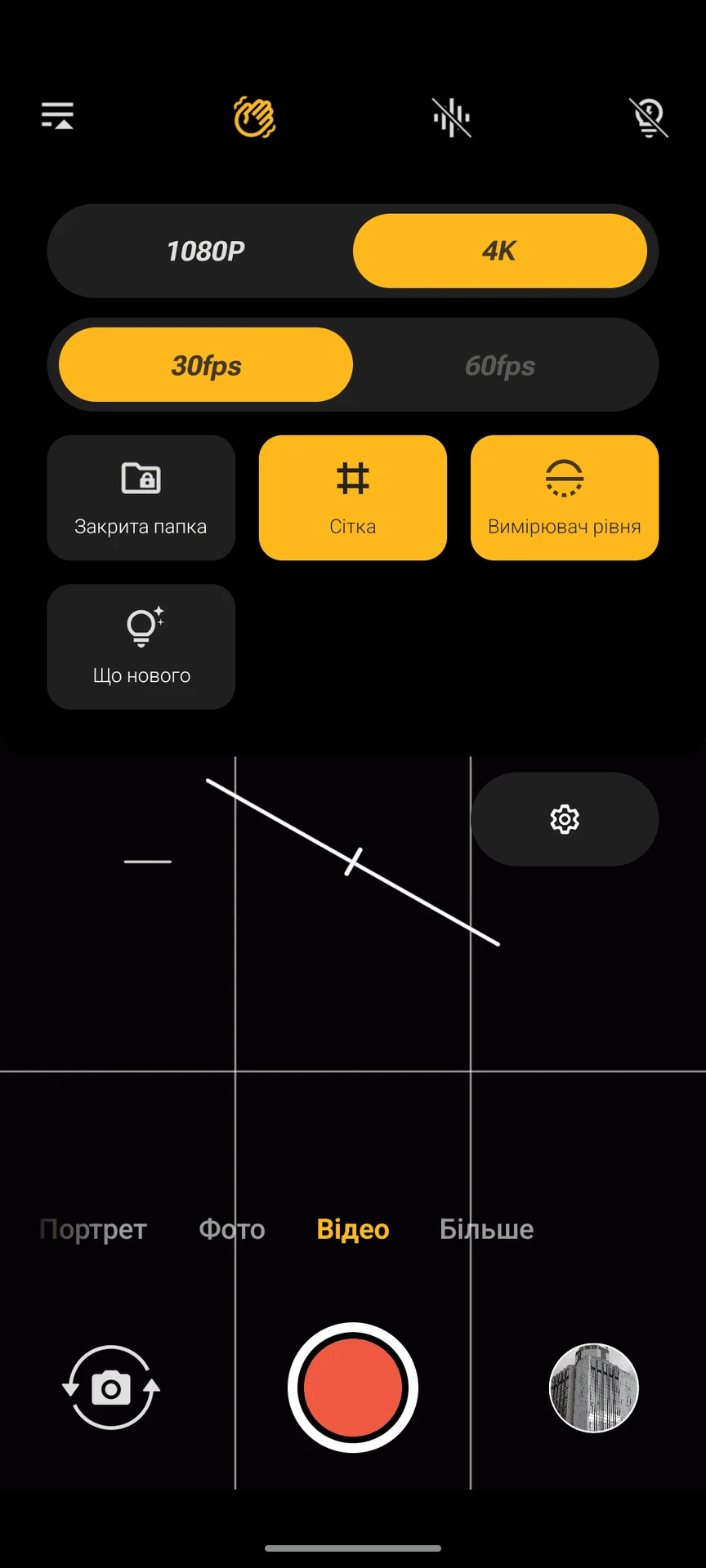Disable the Сітка grid overlay
Image resolution: width=706 pixels, height=1568 pixels.
[353, 497]
